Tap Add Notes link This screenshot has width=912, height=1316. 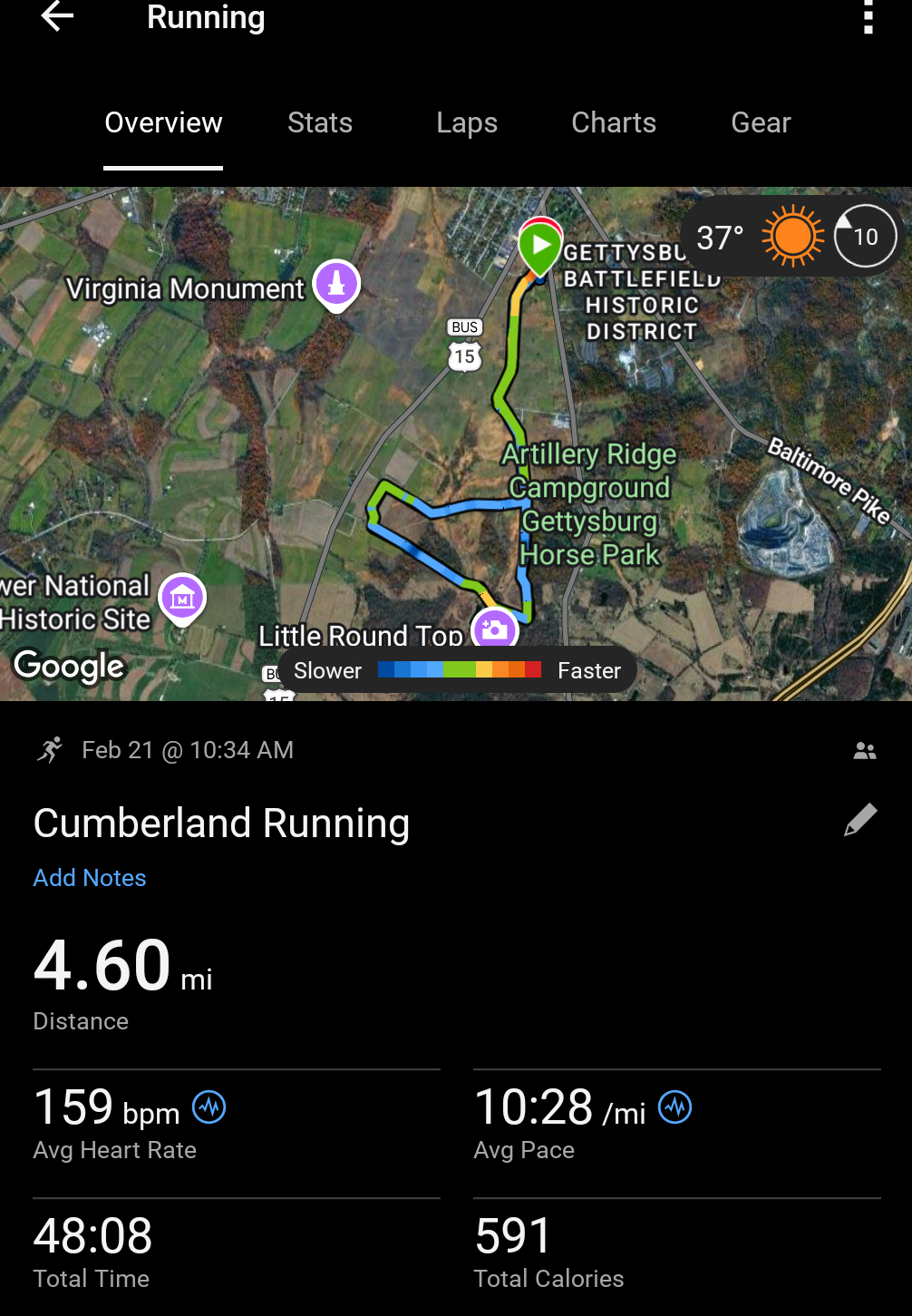point(90,878)
